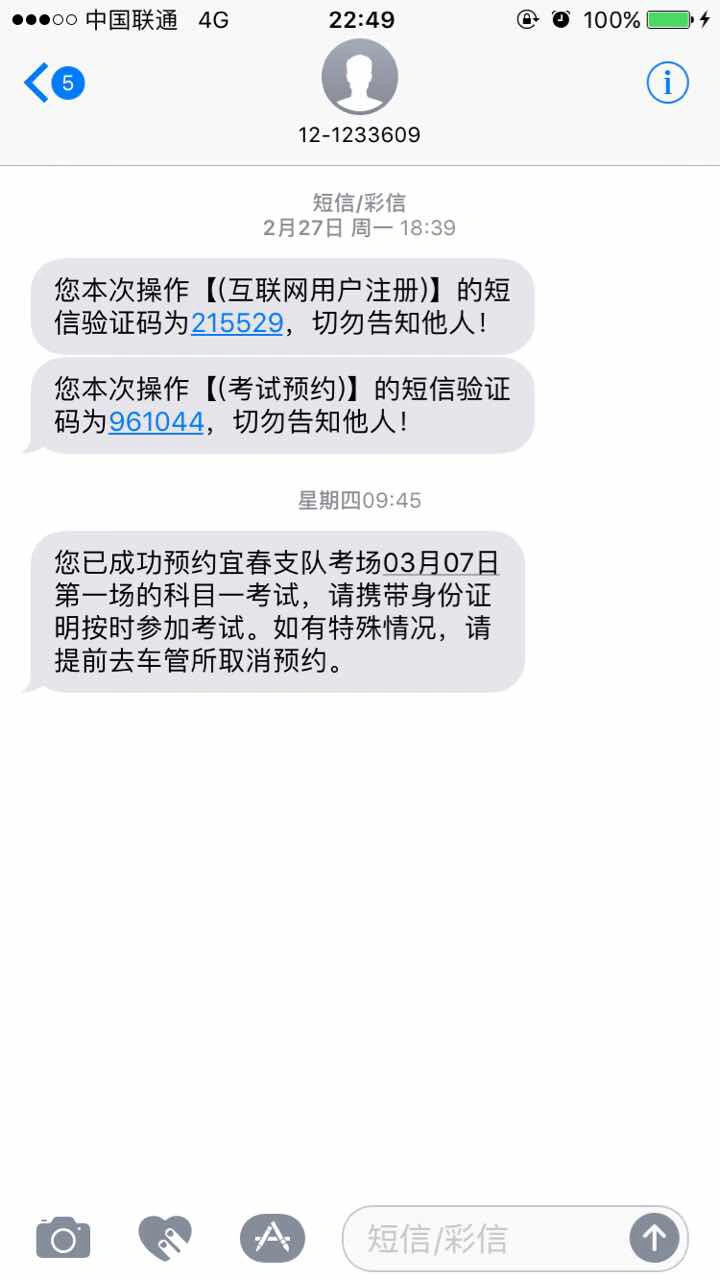
Task: Open Digital Touch heart icon
Action: (x=165, y=1239)
